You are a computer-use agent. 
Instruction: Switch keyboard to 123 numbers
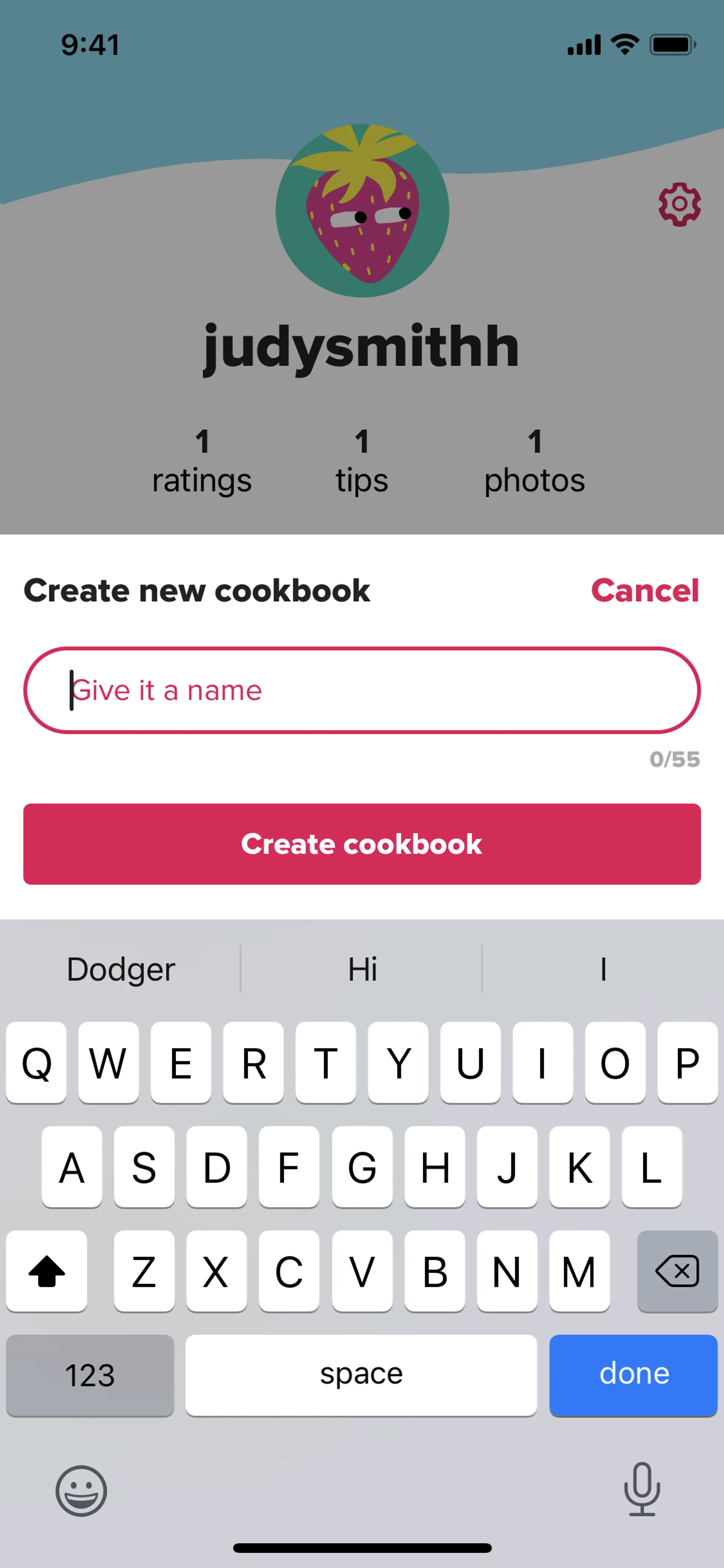point(90,1374)
